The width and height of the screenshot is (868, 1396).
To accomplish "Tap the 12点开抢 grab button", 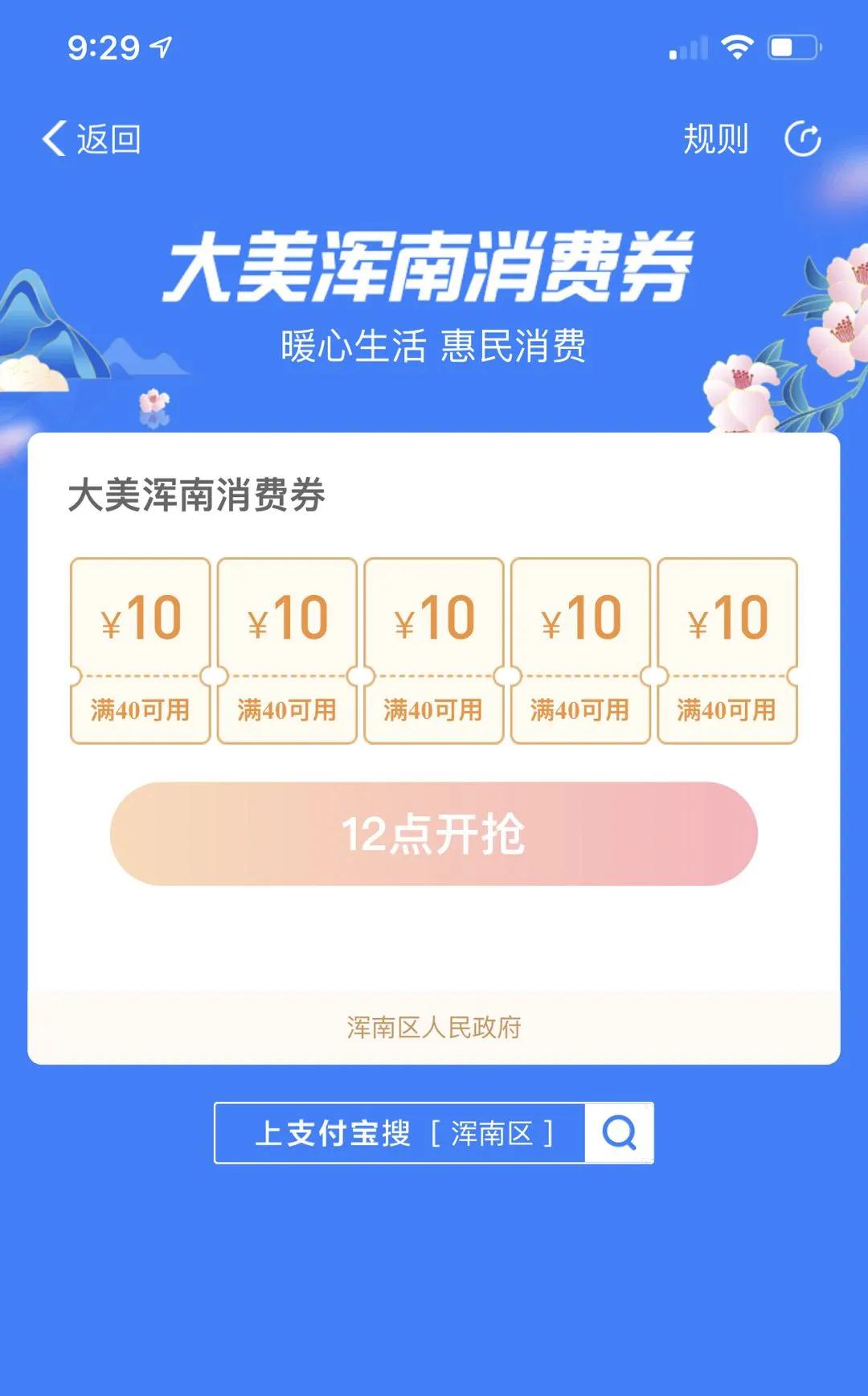I will [434, 835].
